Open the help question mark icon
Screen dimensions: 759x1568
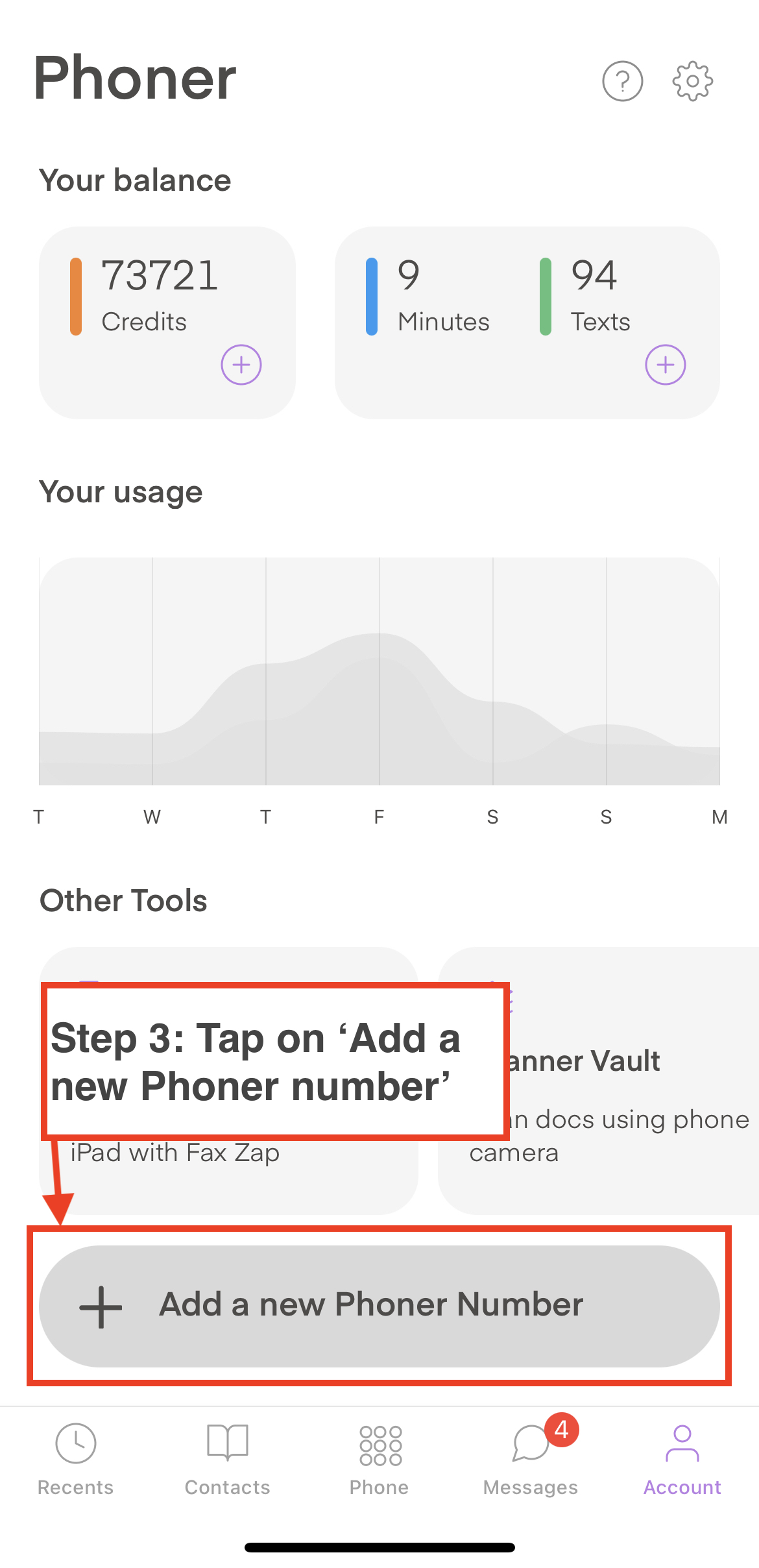(622, 81)
